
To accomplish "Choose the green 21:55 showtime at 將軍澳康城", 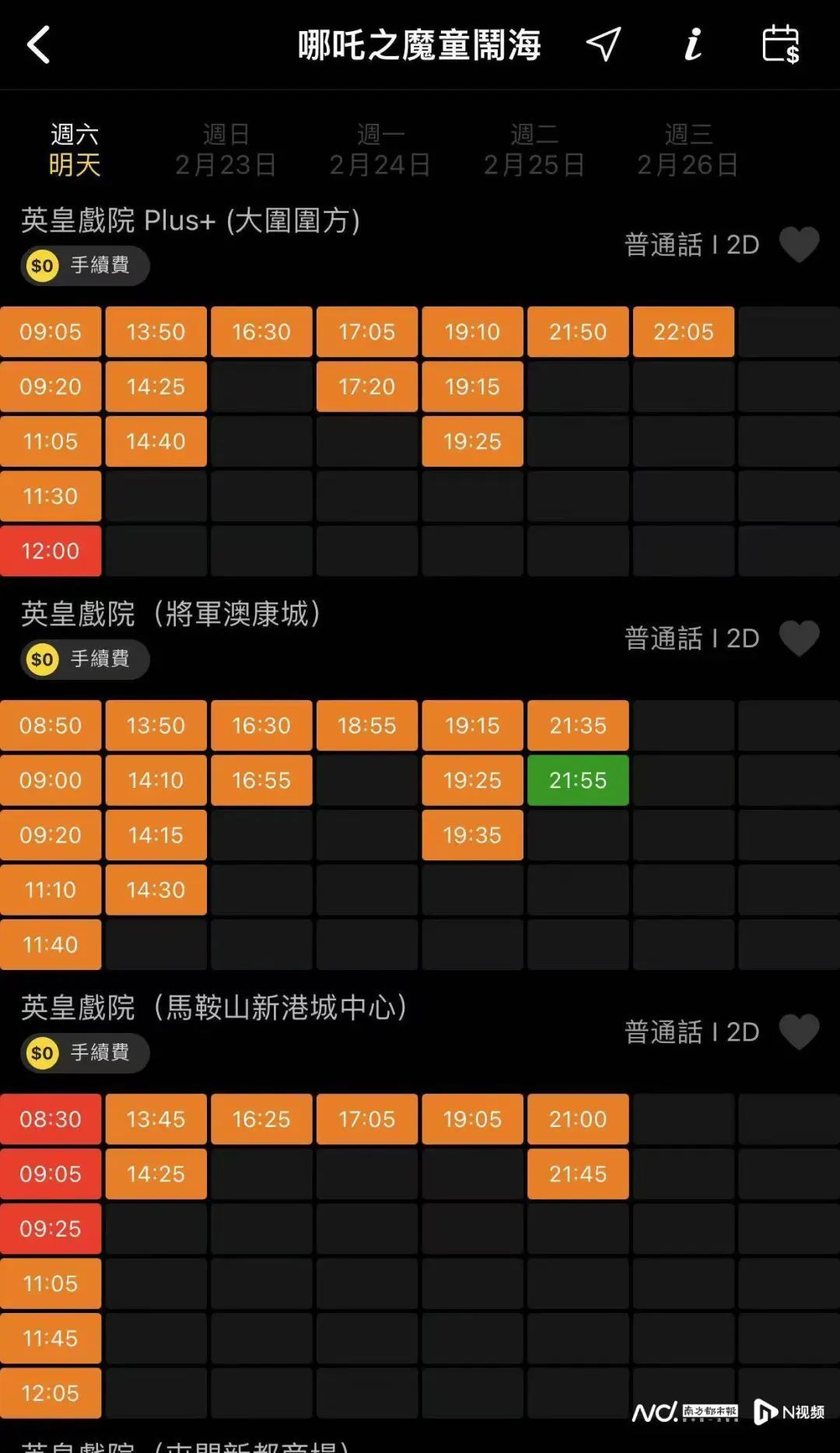I will [578, 780].
